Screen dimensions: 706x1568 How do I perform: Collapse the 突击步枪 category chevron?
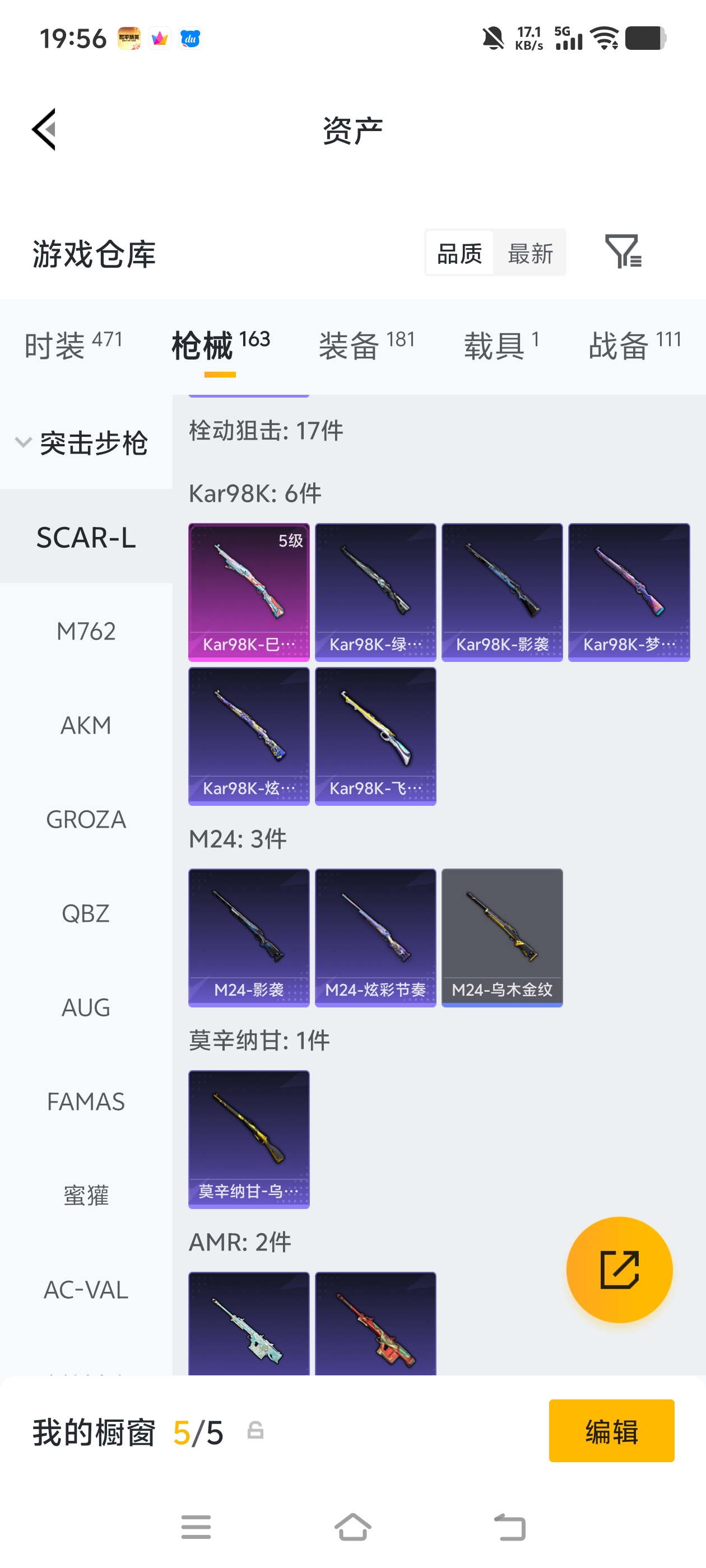[23, 442]
